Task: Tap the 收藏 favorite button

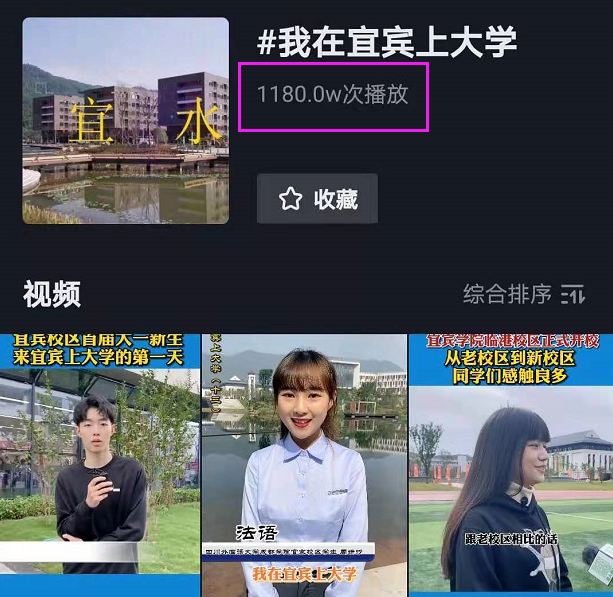Action: coord(317,199)
